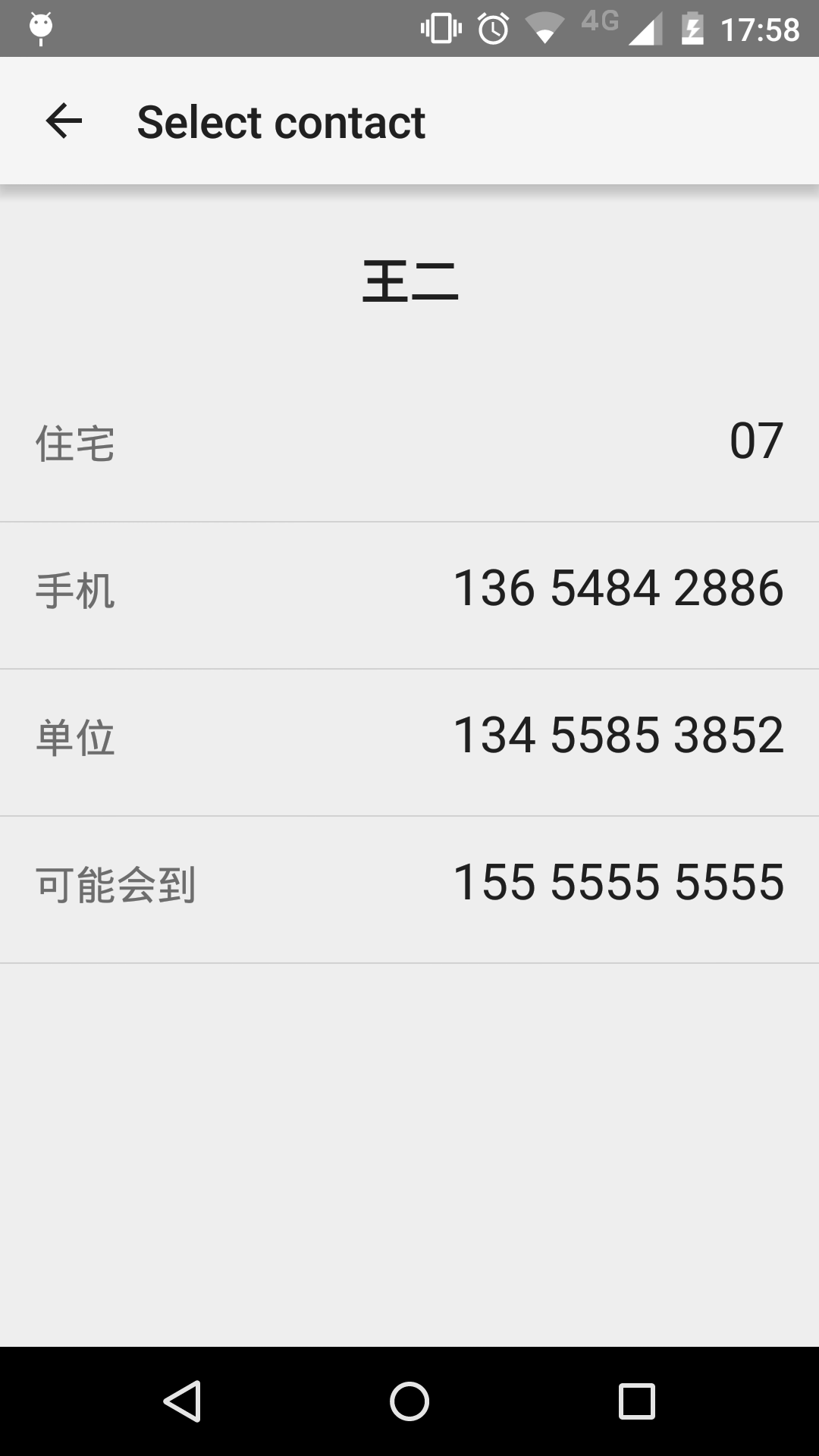Go back from Select contact
This screenshot has height=1456, width=819.
click(x=64, y=121)
